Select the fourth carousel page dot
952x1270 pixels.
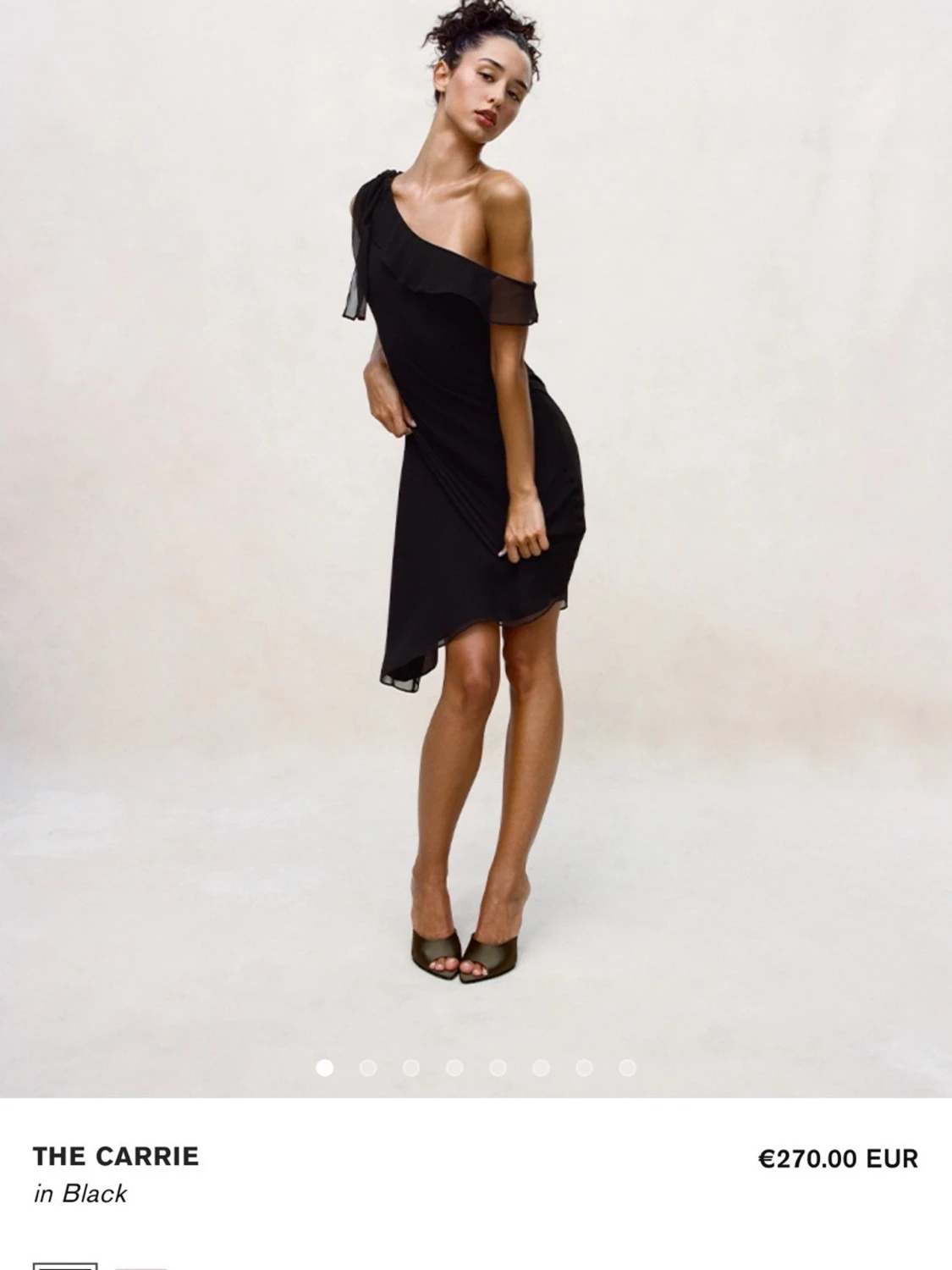[454, 1068]
